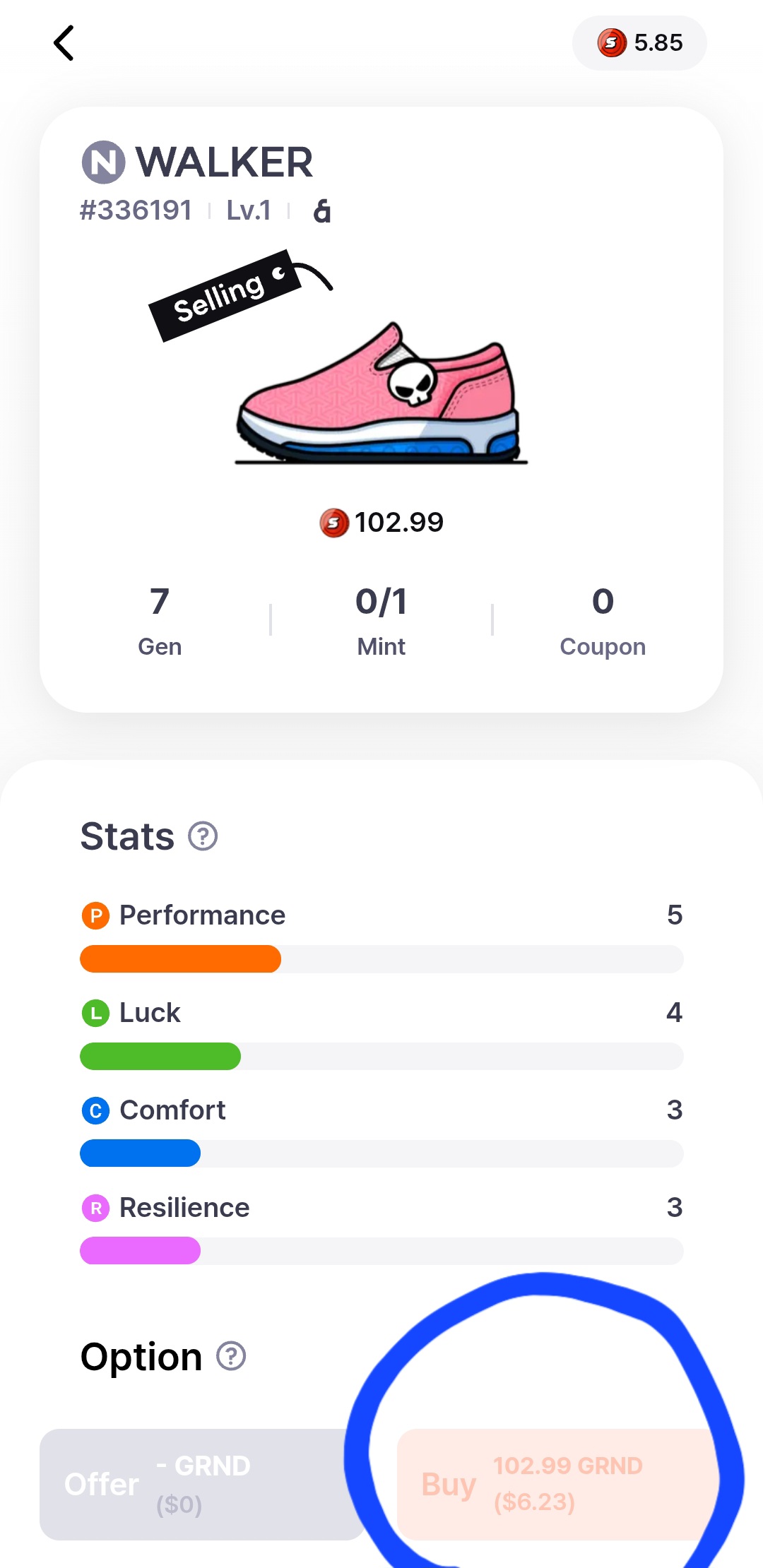Buy the sneaker for 102.99 GRND

click(x=560, y=1485)
